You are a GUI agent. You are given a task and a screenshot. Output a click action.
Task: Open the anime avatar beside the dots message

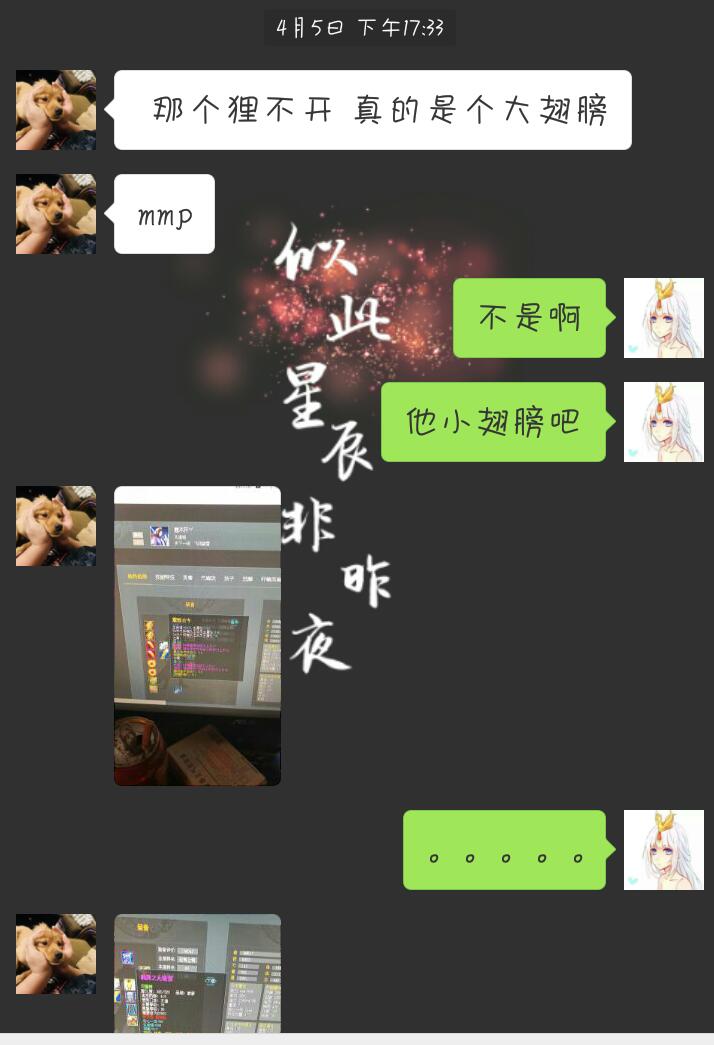point(663,850)
